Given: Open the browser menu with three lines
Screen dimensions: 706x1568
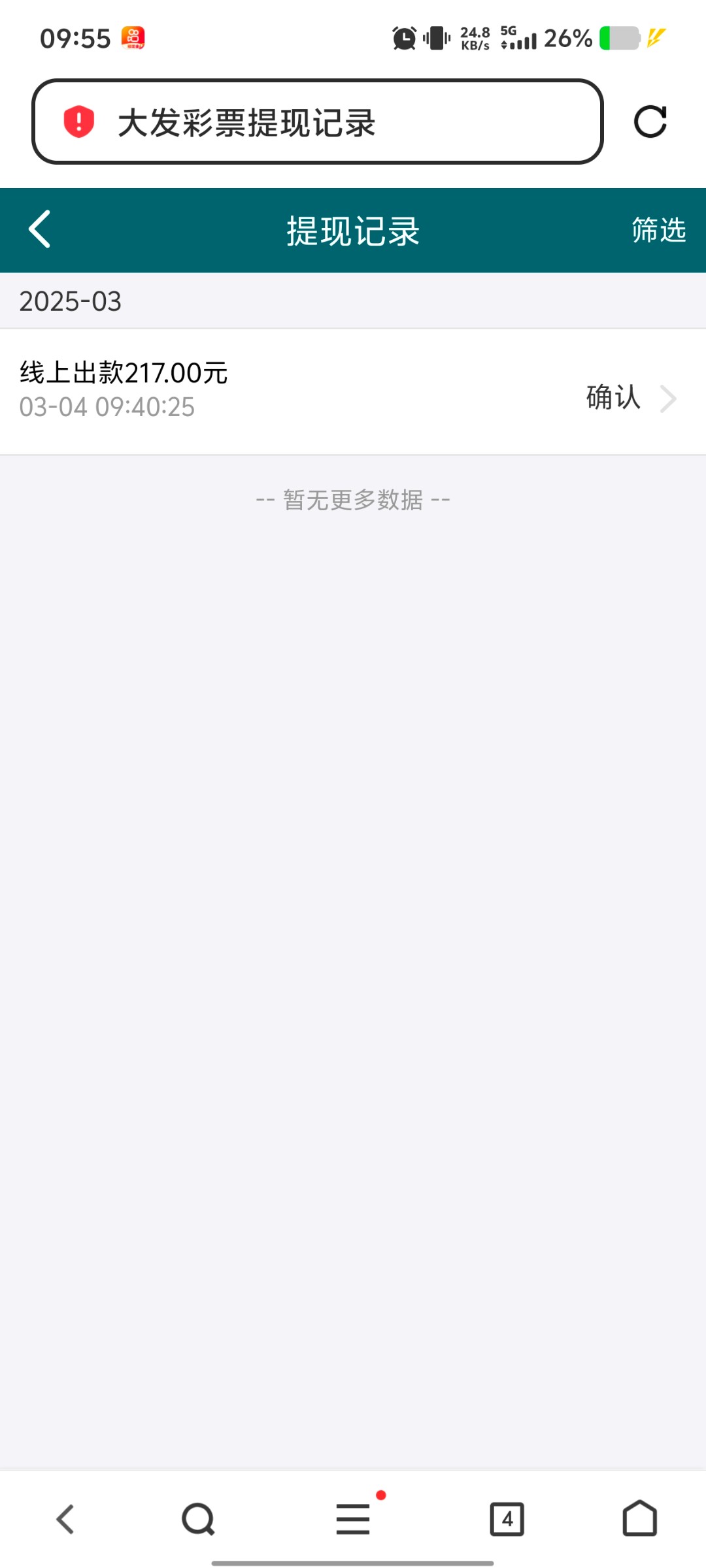Looking at the screenshot, I should pyautogui.click(x=354, y=1518).
